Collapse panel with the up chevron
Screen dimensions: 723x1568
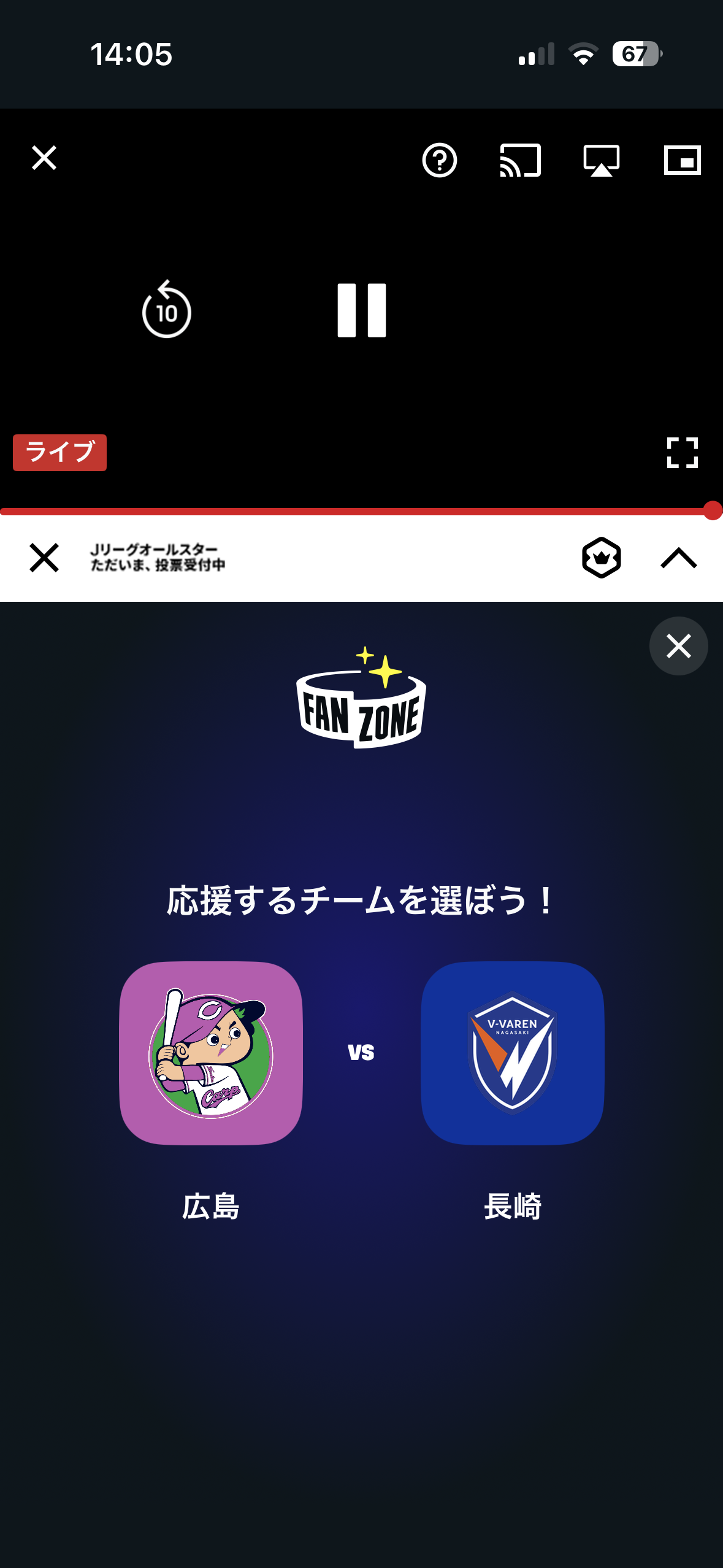[x=678, y=558]
